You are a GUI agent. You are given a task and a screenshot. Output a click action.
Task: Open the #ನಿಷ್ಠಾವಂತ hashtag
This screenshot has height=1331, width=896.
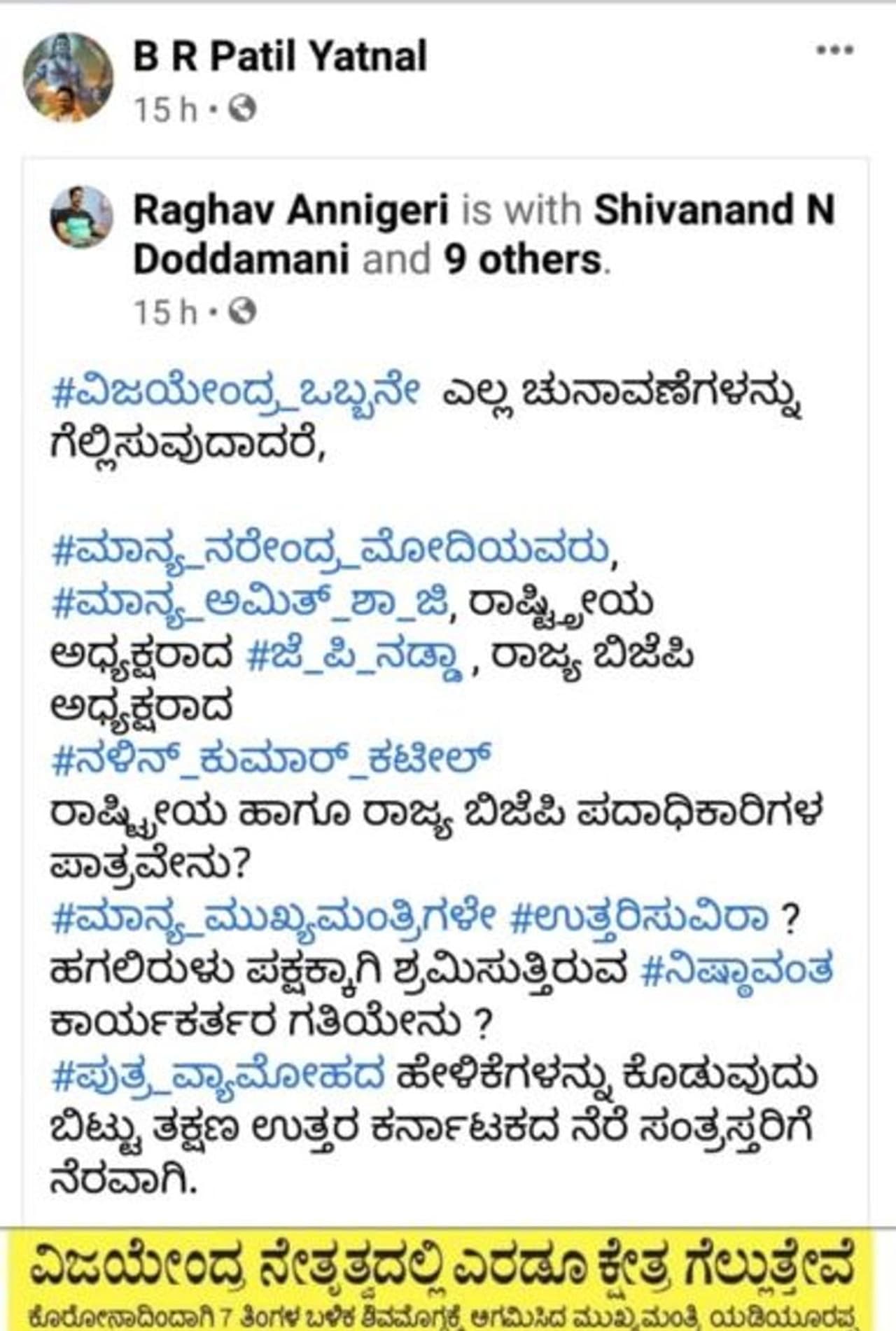736,970
